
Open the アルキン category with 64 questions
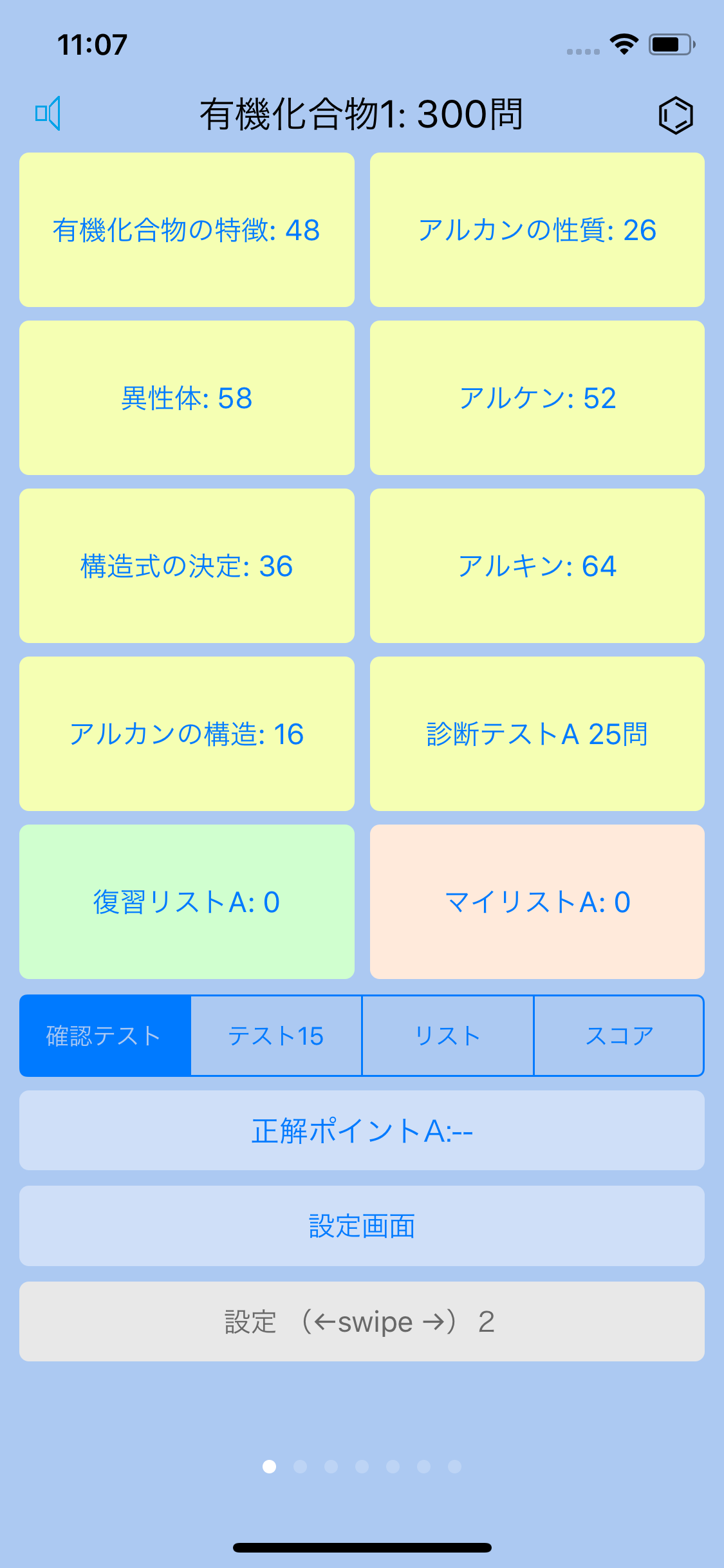click(x=537, y=566)
